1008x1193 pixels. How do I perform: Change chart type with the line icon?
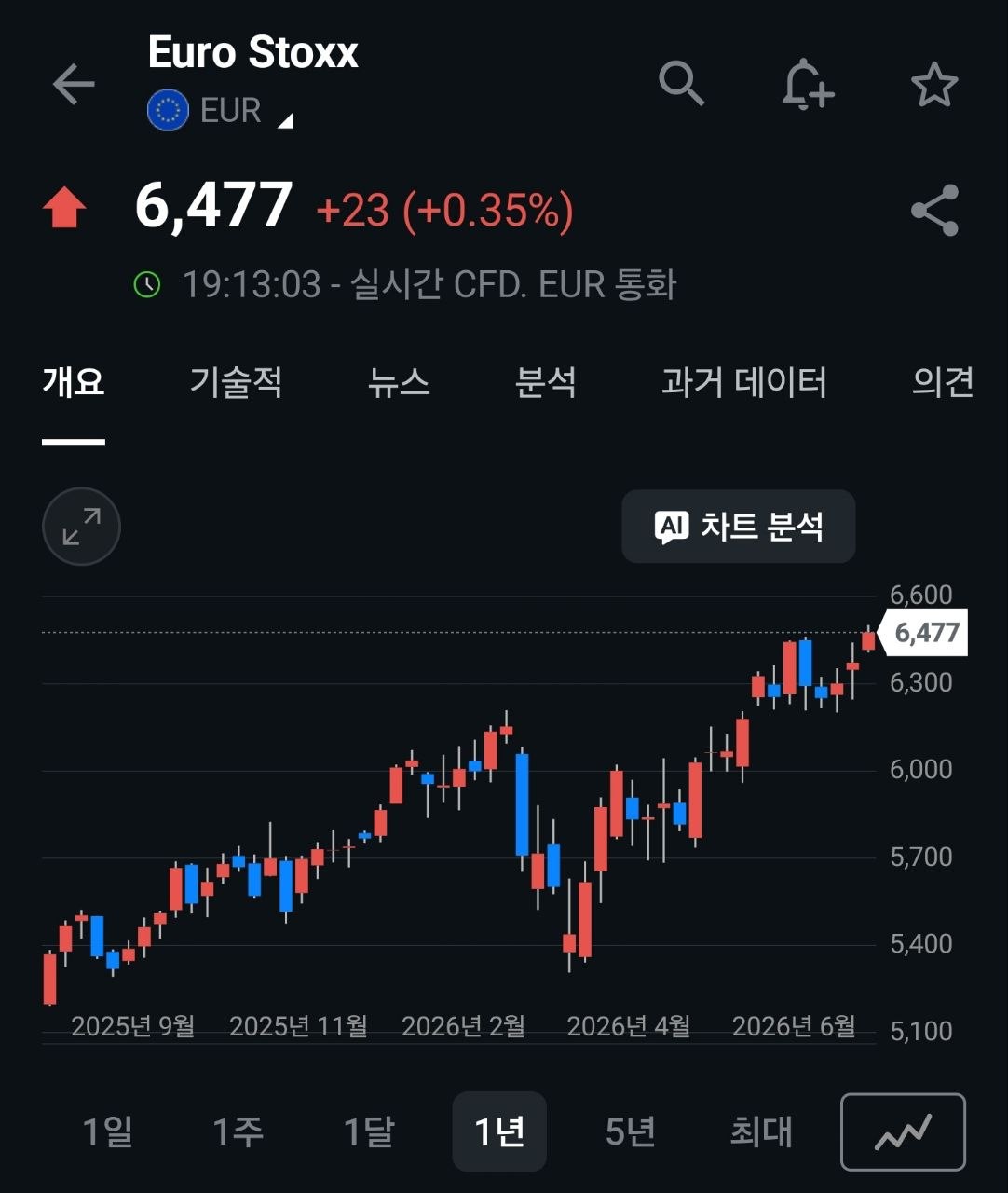pyautogui.click(x=903, y=1131)
